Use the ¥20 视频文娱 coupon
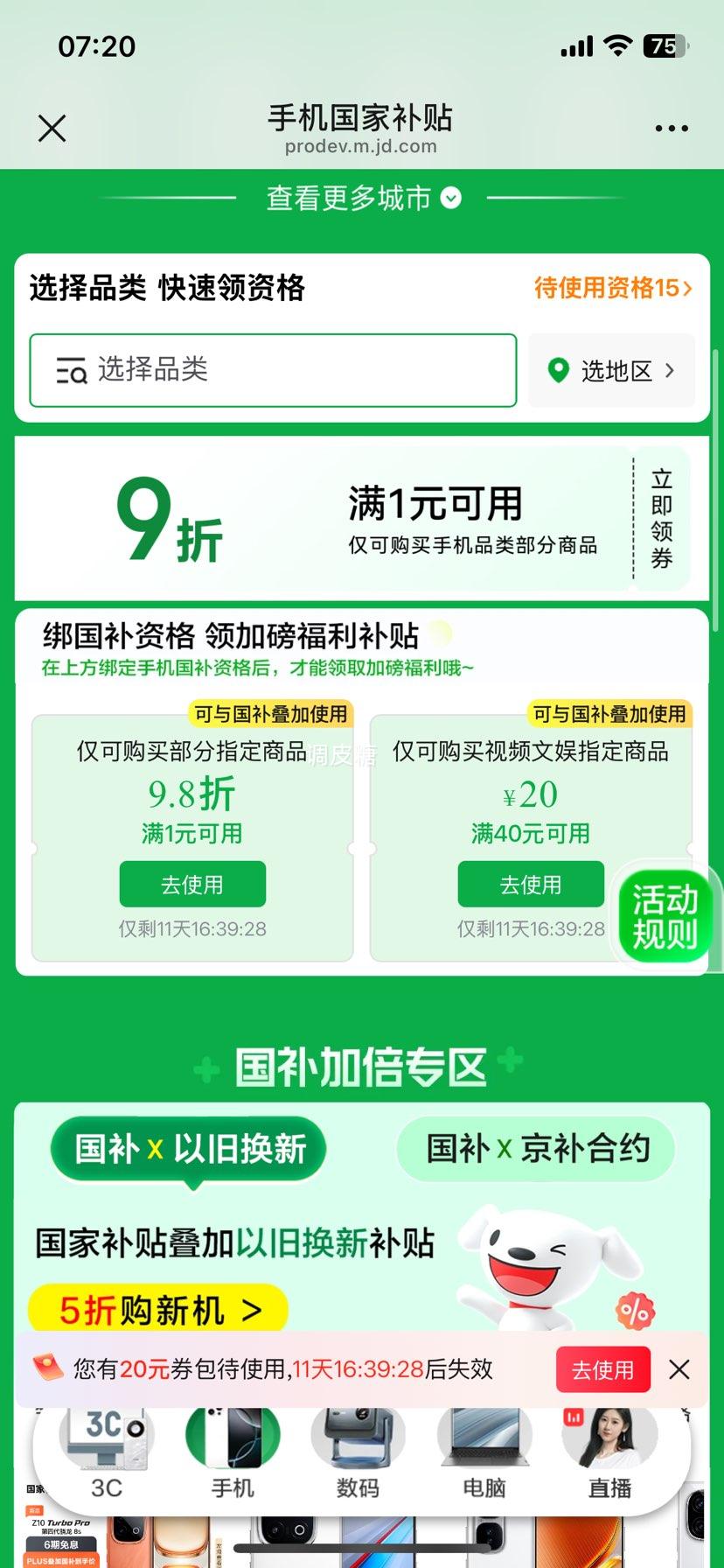724x1568 pixels. (531, 884)
